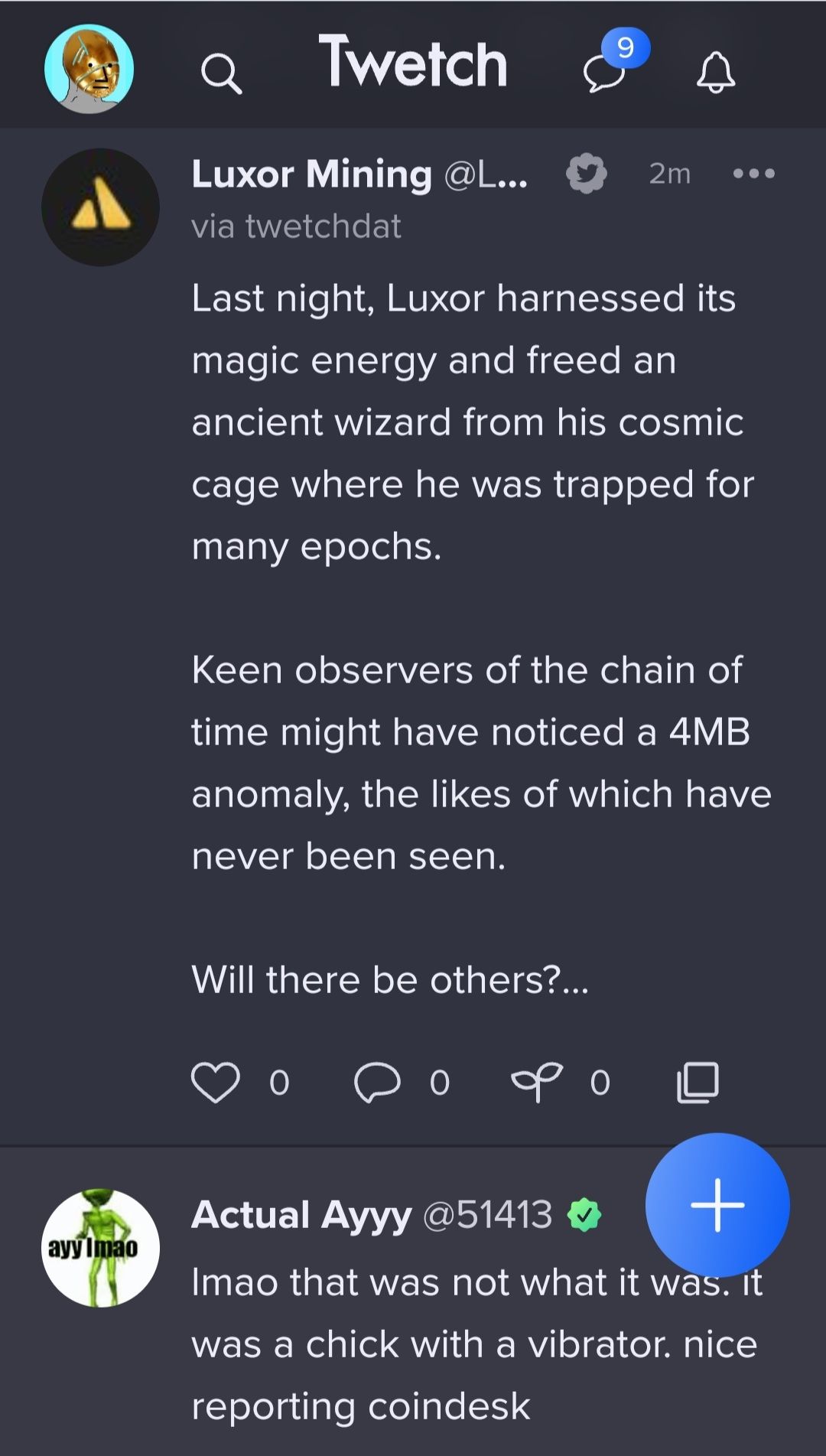Image resolution: width=826 pixels, height=1456 pixels.
Task: Open Actual Ayyy's profile picture
Action: pos(100,1248)
